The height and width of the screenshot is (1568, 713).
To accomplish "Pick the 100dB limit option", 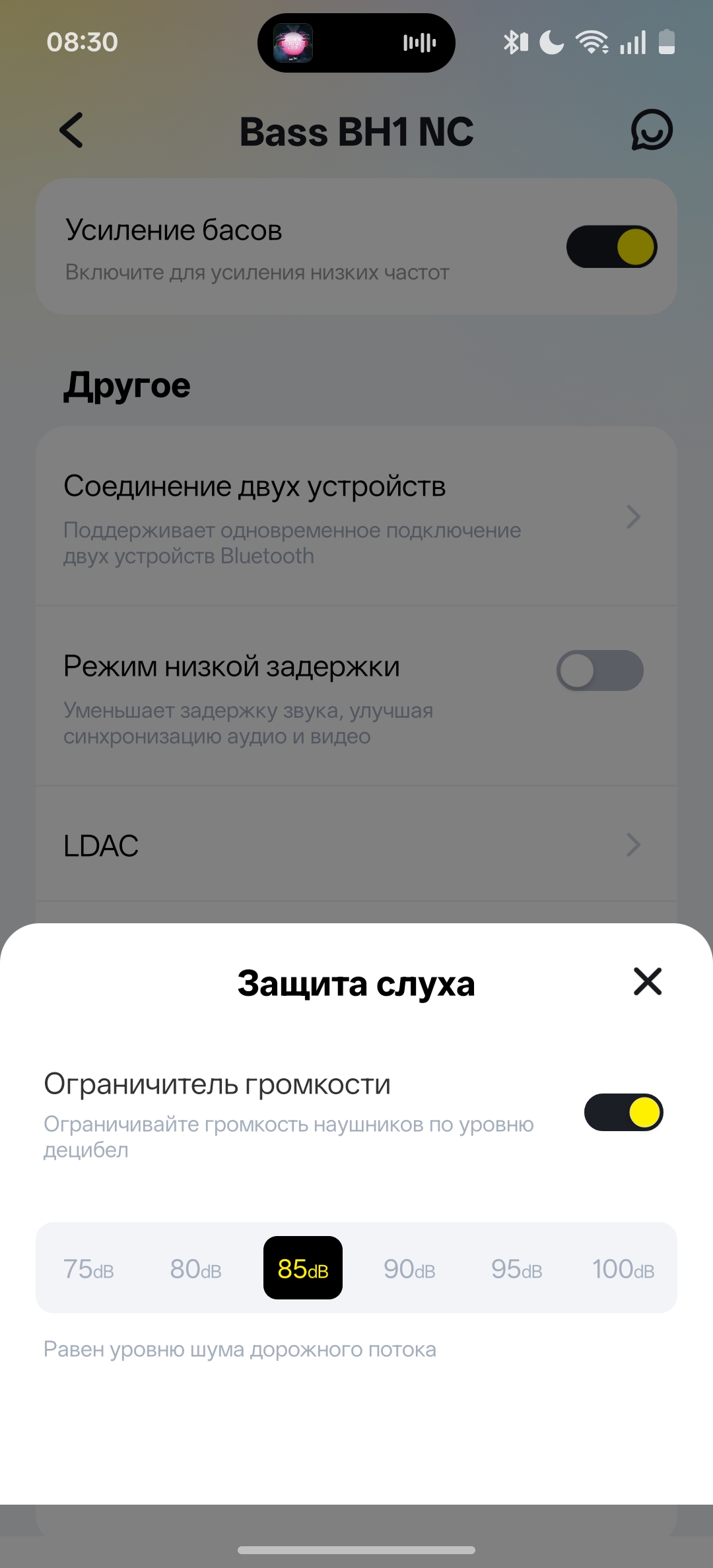I will tap(623, 1268).
